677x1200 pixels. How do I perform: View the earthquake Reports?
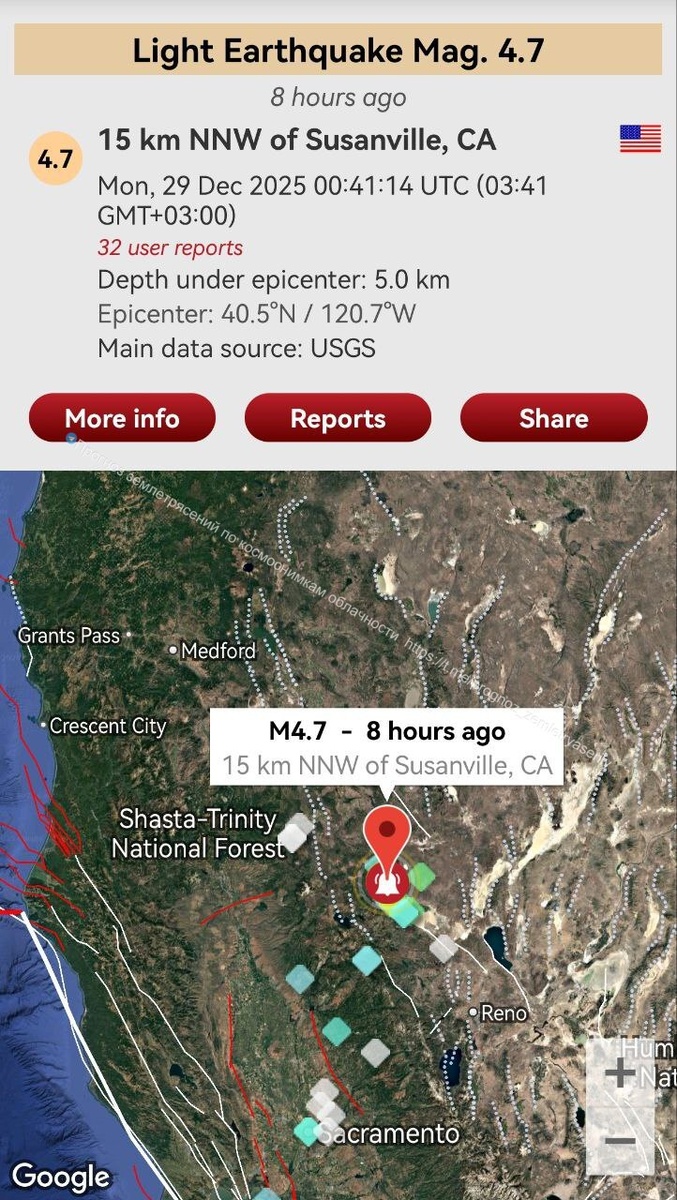(x=338, y=418)
